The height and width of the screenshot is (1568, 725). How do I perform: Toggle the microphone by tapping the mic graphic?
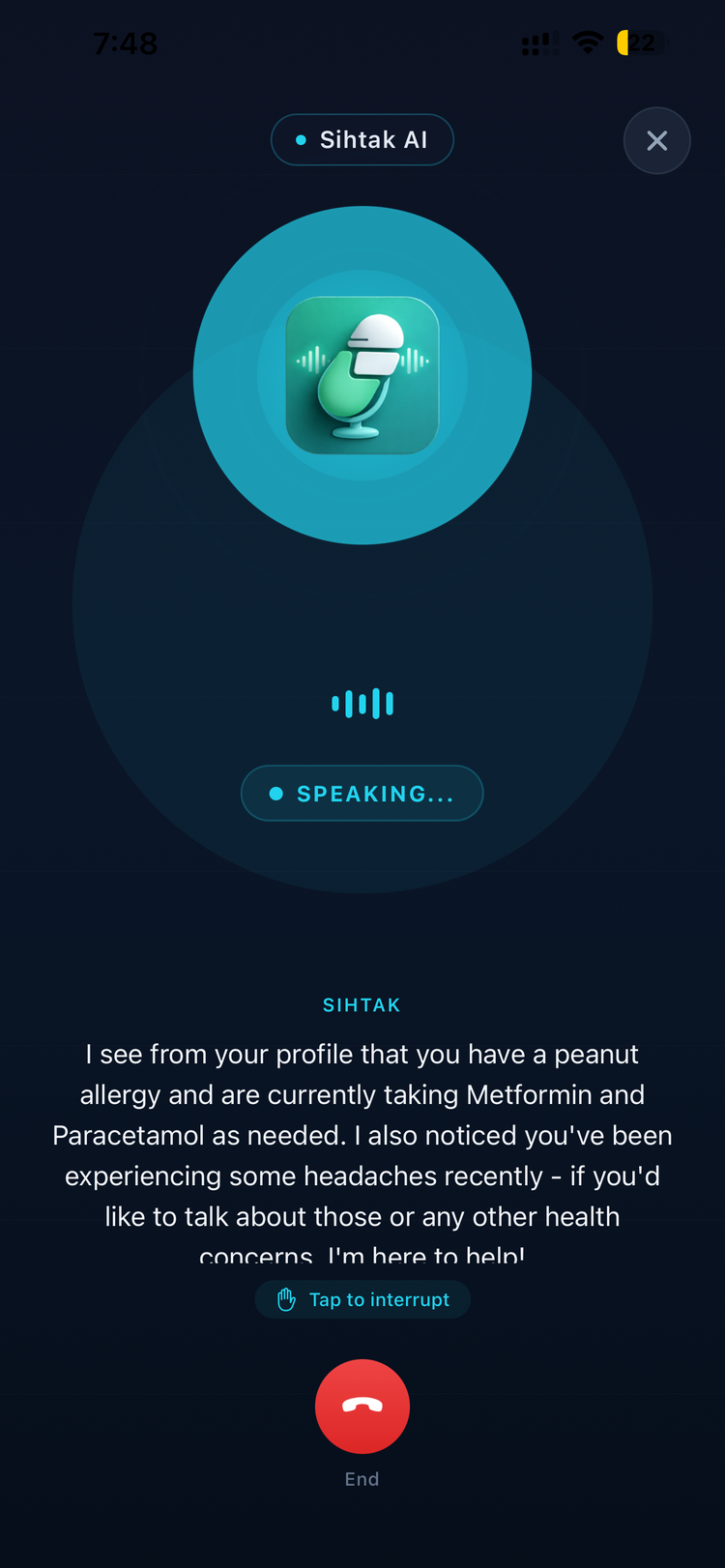362,376
